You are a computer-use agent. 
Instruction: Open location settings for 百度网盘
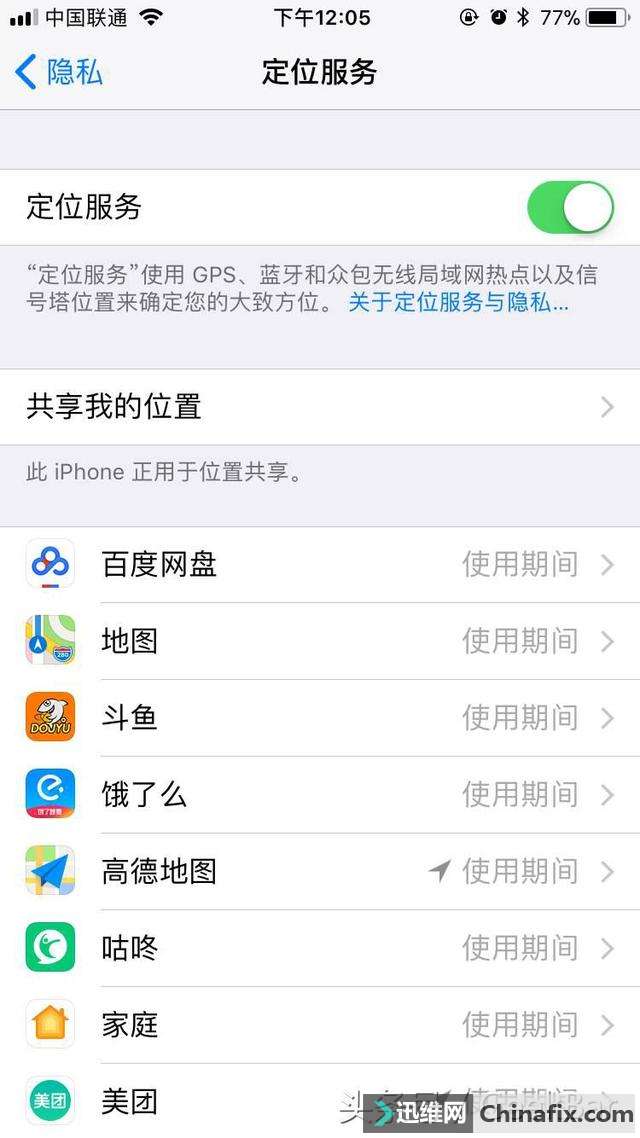320,565
